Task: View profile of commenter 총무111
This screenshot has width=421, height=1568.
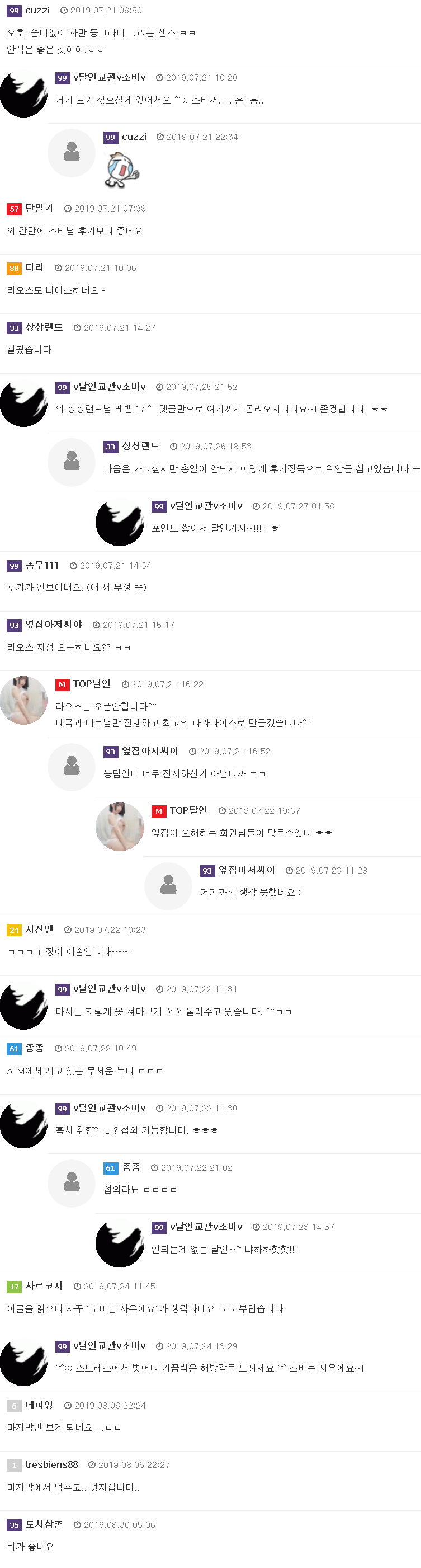Action: 42,565
